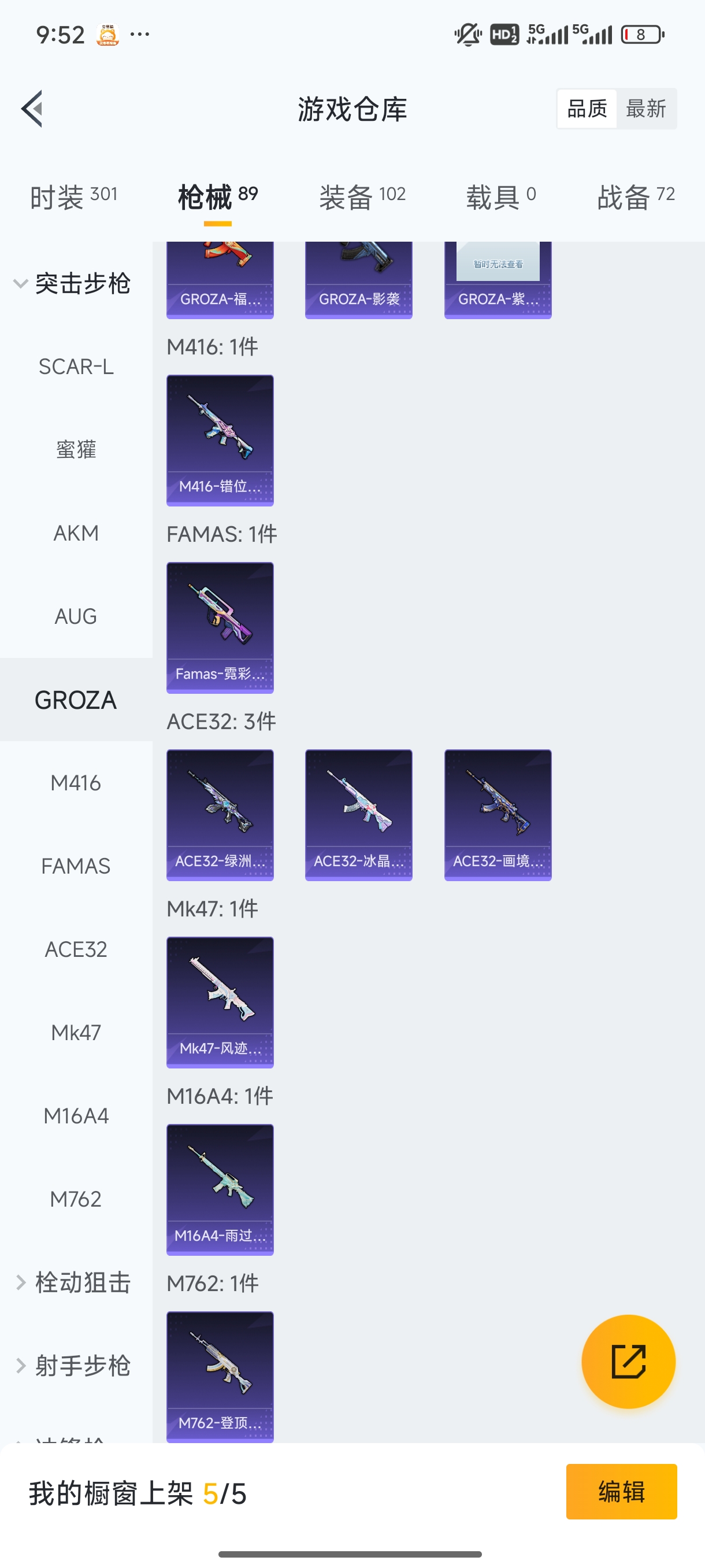
Task: Collapse the 突击步枪 category
Action: coord(76,283)
